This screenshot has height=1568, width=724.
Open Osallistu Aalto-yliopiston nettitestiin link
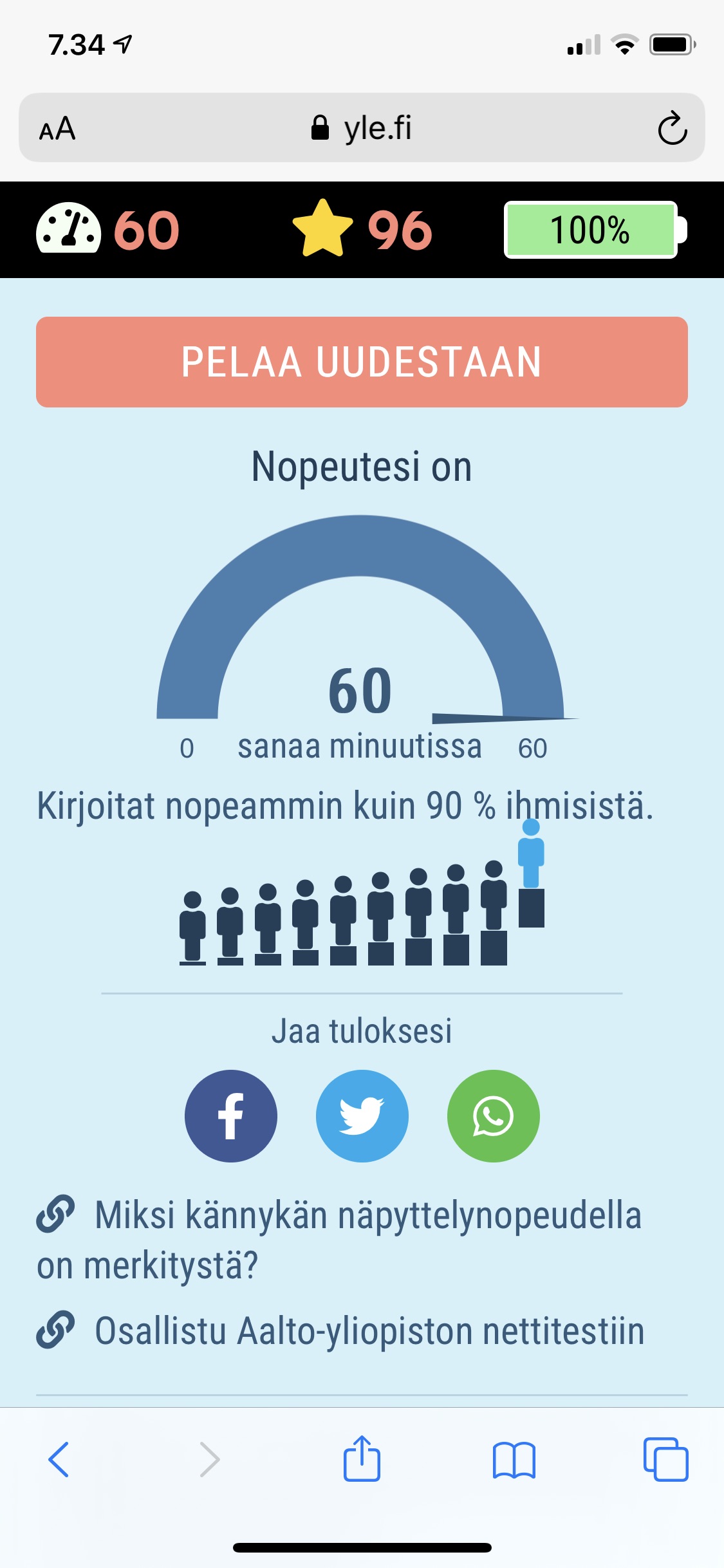(369, 1331)
